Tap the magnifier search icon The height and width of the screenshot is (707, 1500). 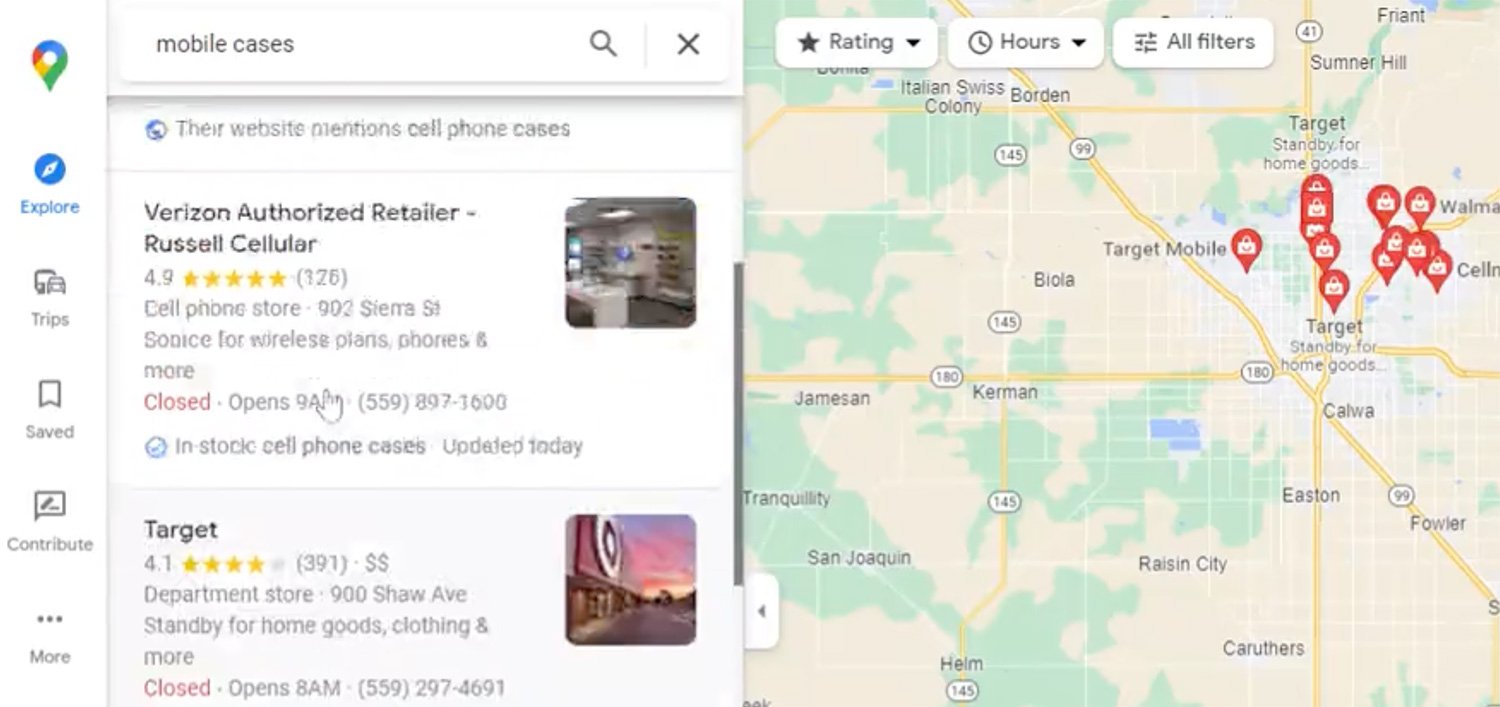click(603, 44)
